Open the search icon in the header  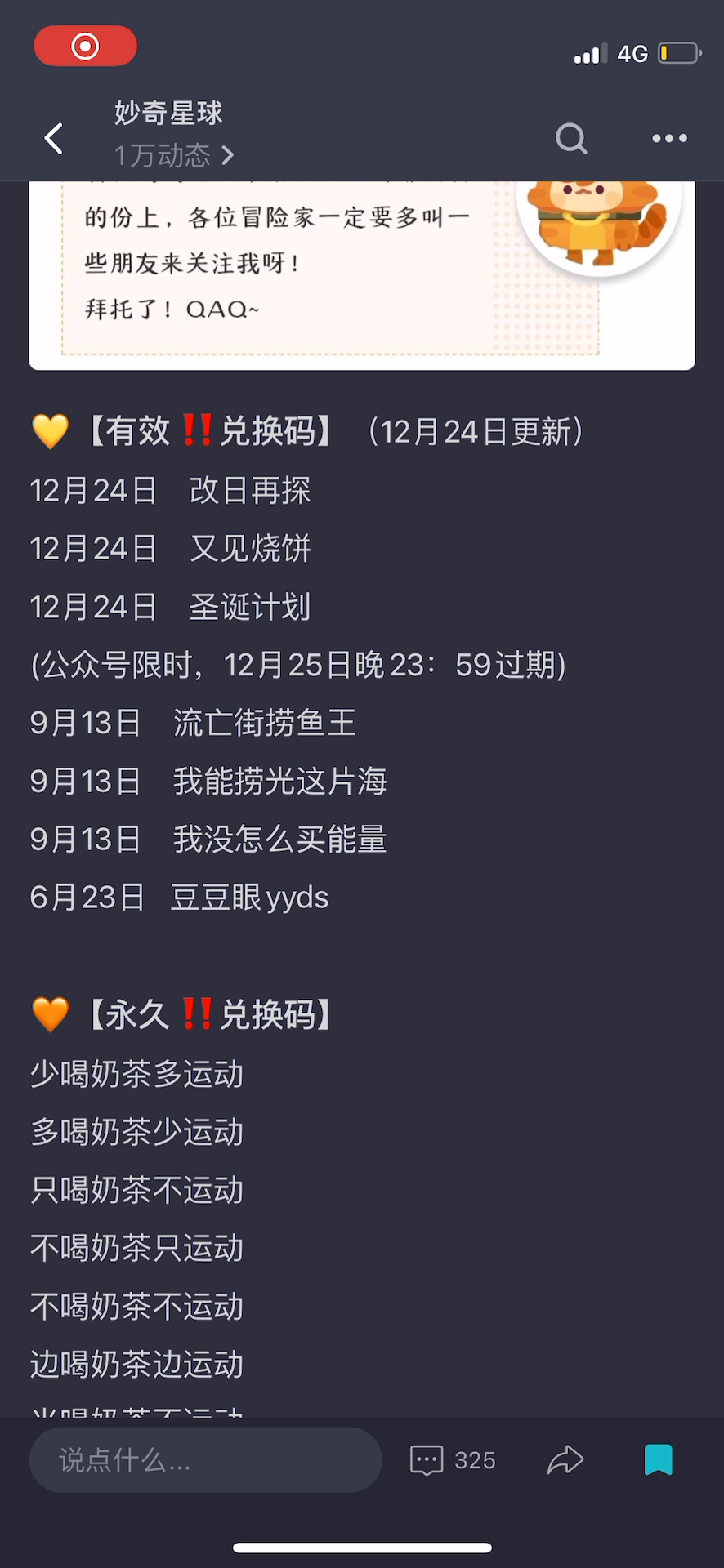pos(571,139)
